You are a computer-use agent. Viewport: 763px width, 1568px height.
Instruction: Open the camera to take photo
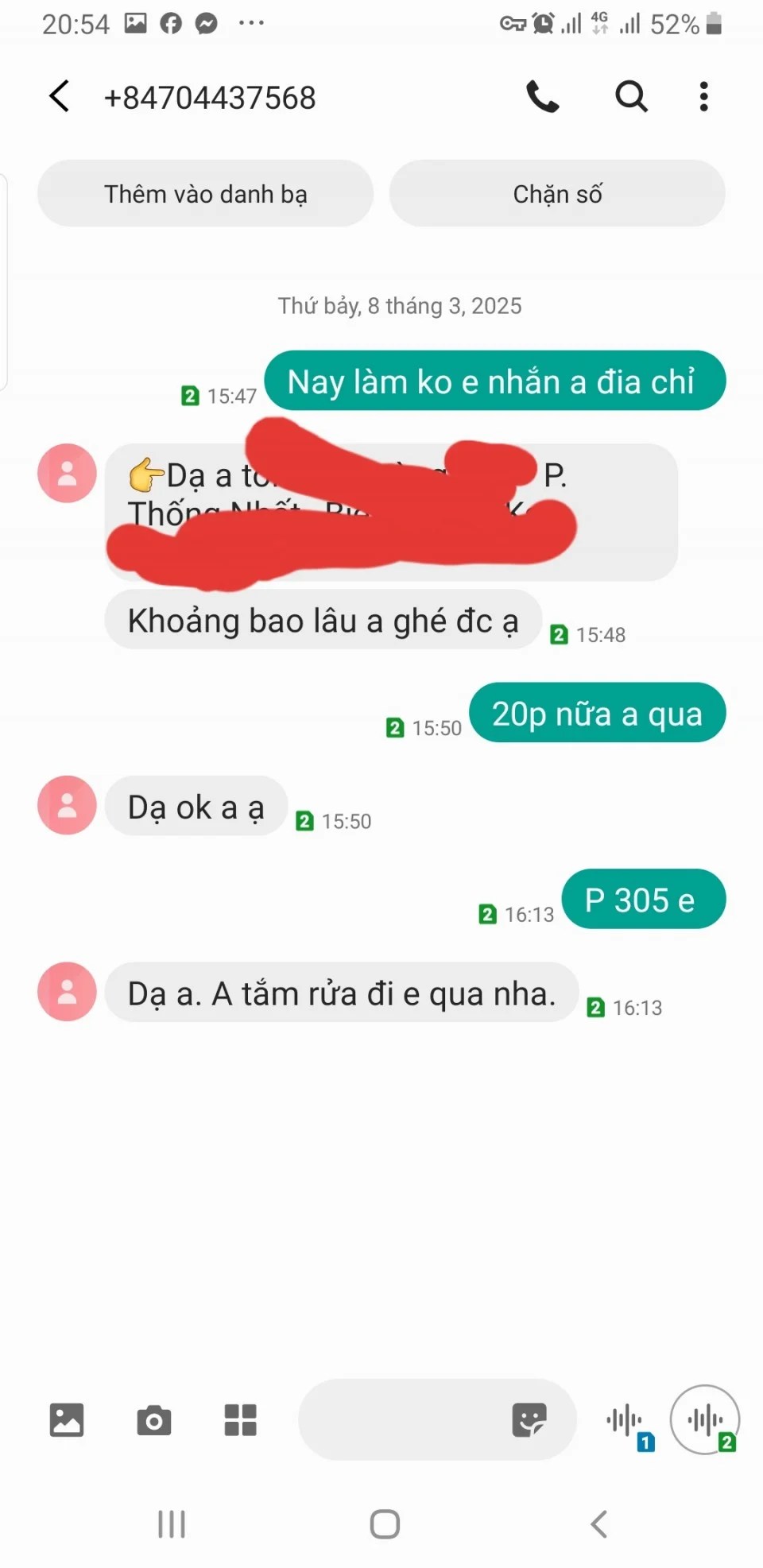(x=153, y=1419)
